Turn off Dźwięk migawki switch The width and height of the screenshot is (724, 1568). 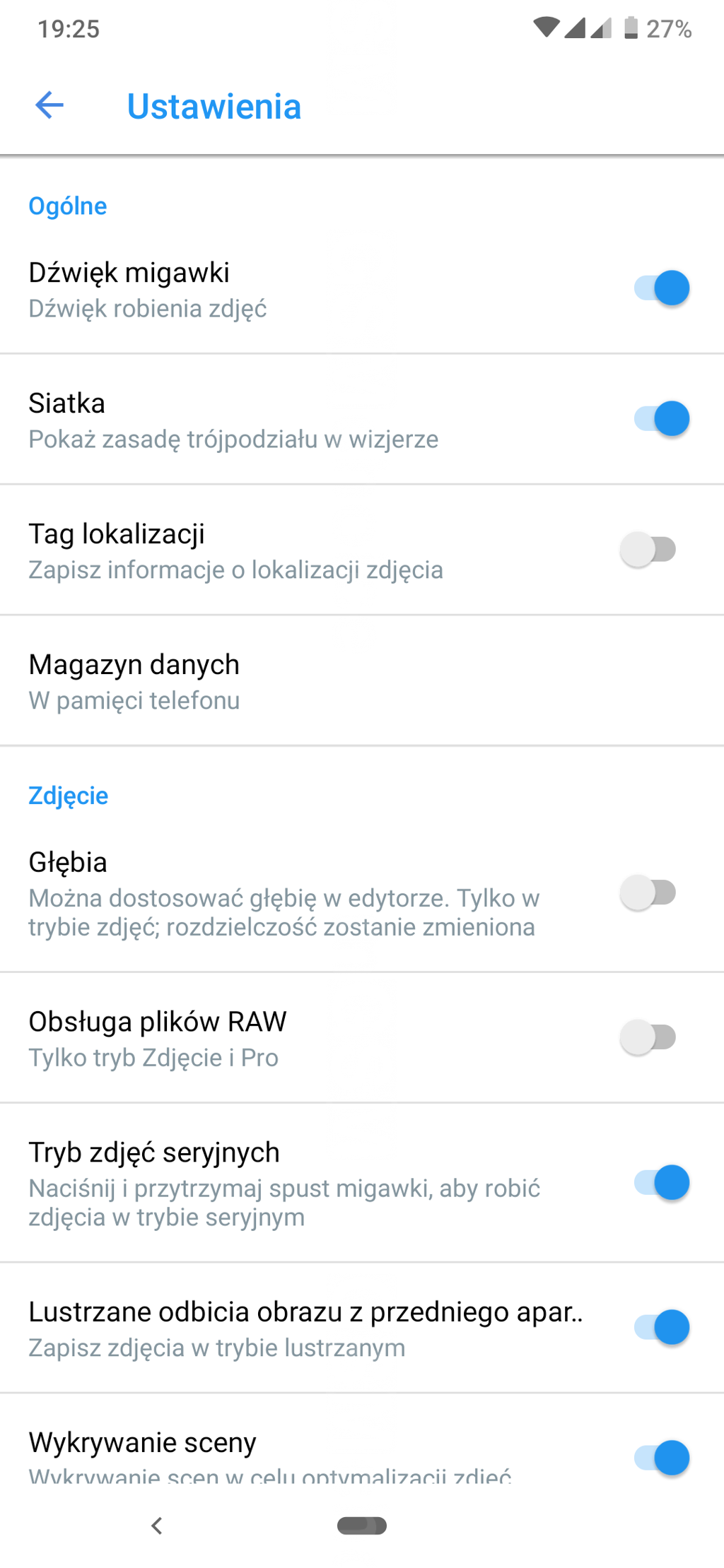pos(661,288)
